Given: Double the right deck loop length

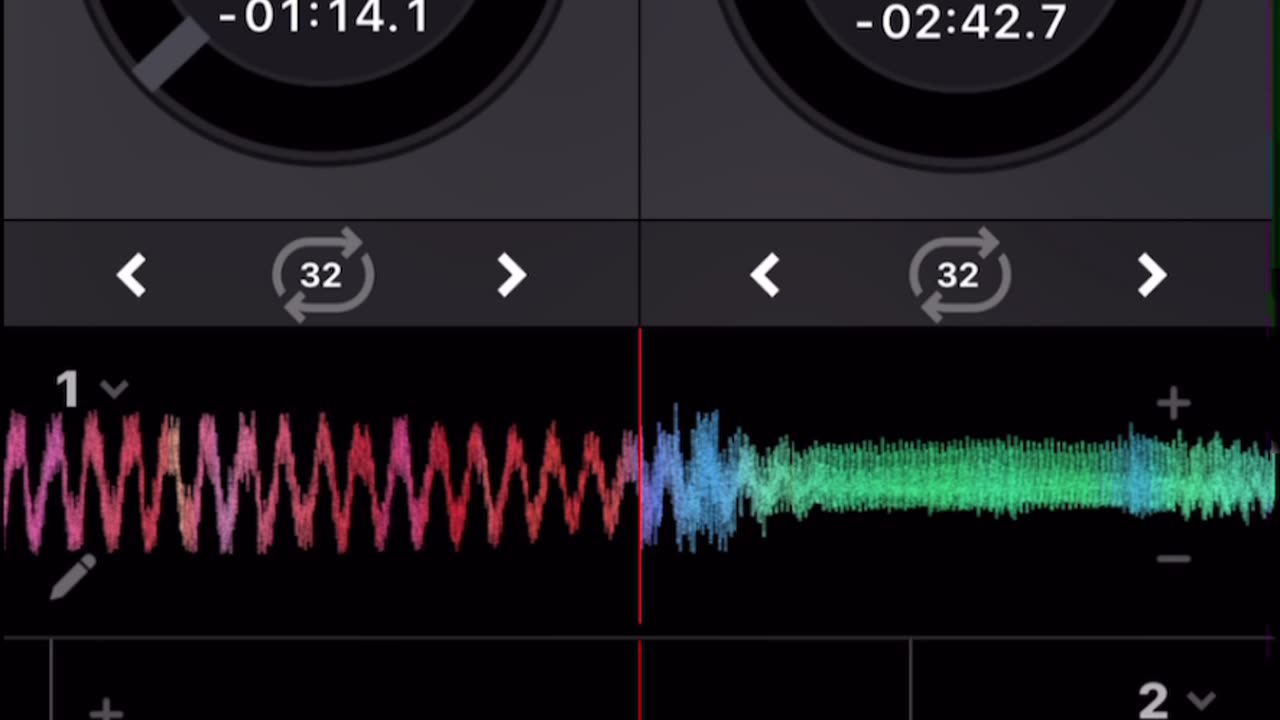Looking at the screenshot, I should pos(1151,275).
